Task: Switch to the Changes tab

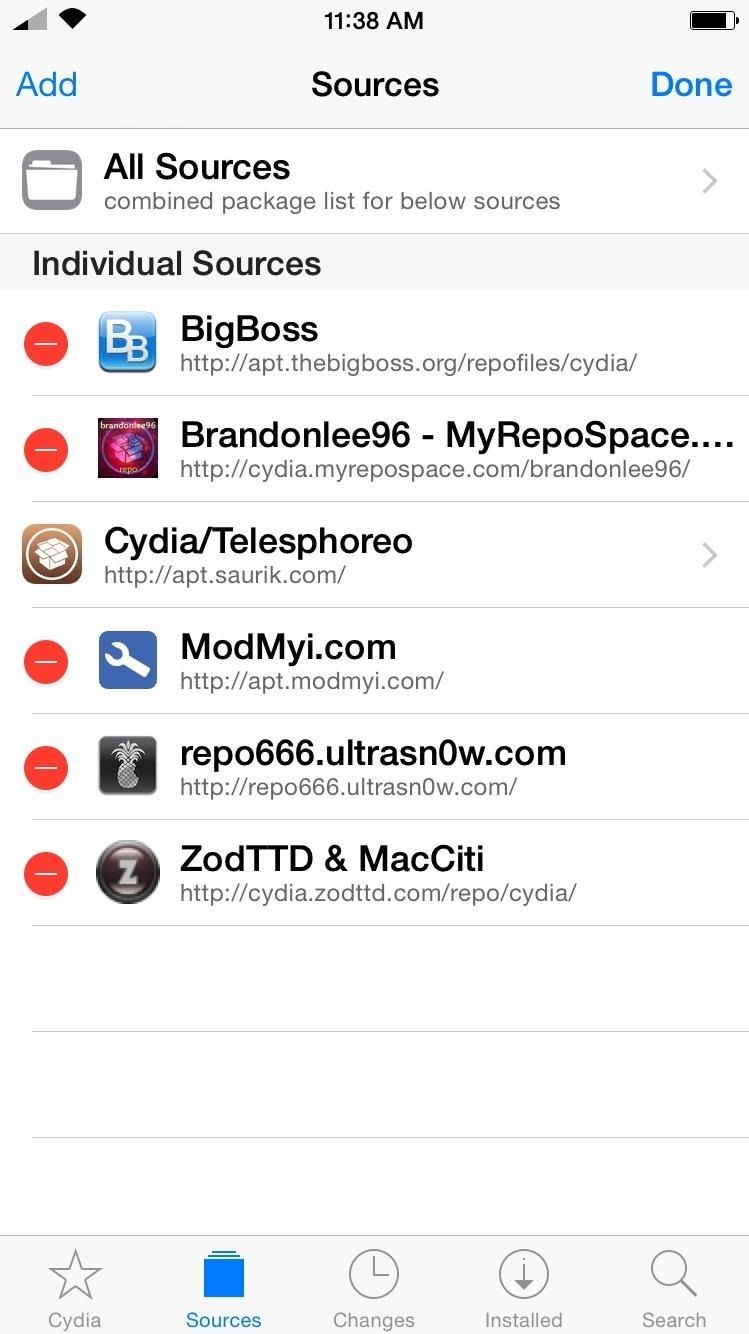Action: coord(374,1288)
